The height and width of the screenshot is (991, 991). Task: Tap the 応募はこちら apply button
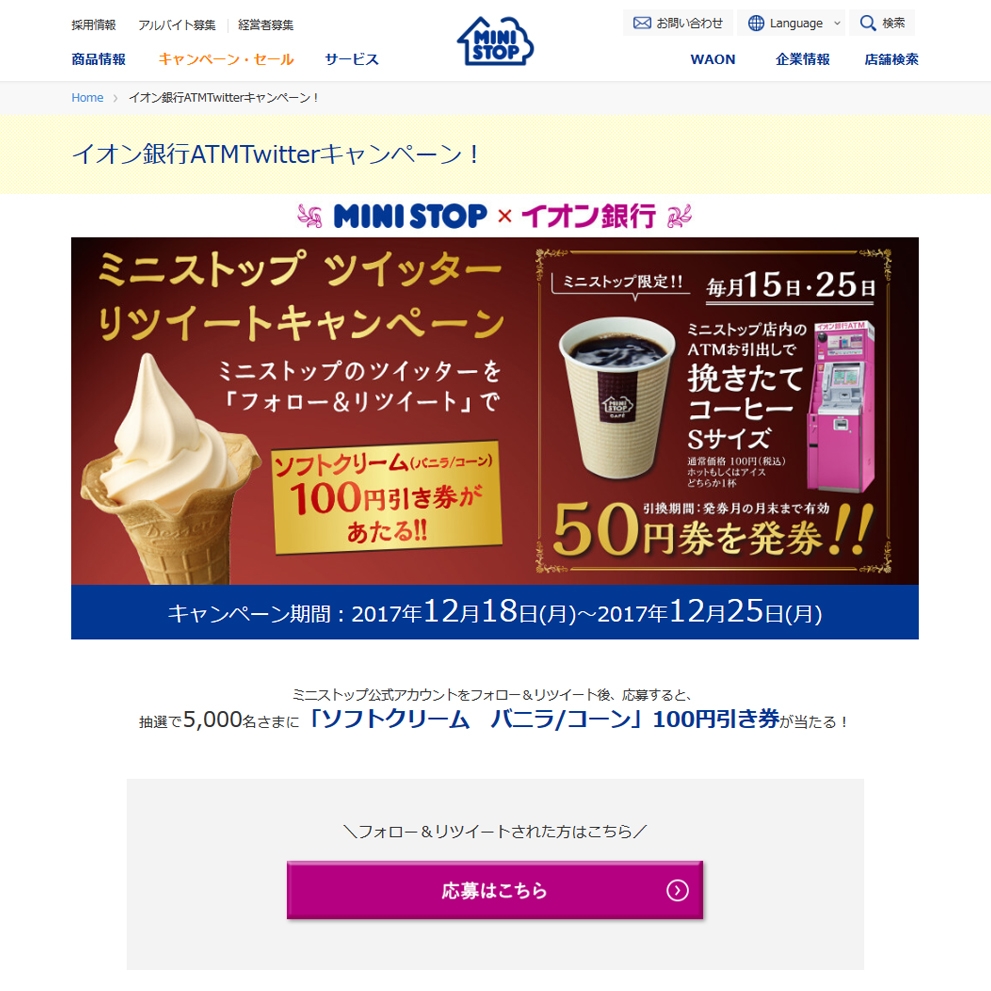495,890
